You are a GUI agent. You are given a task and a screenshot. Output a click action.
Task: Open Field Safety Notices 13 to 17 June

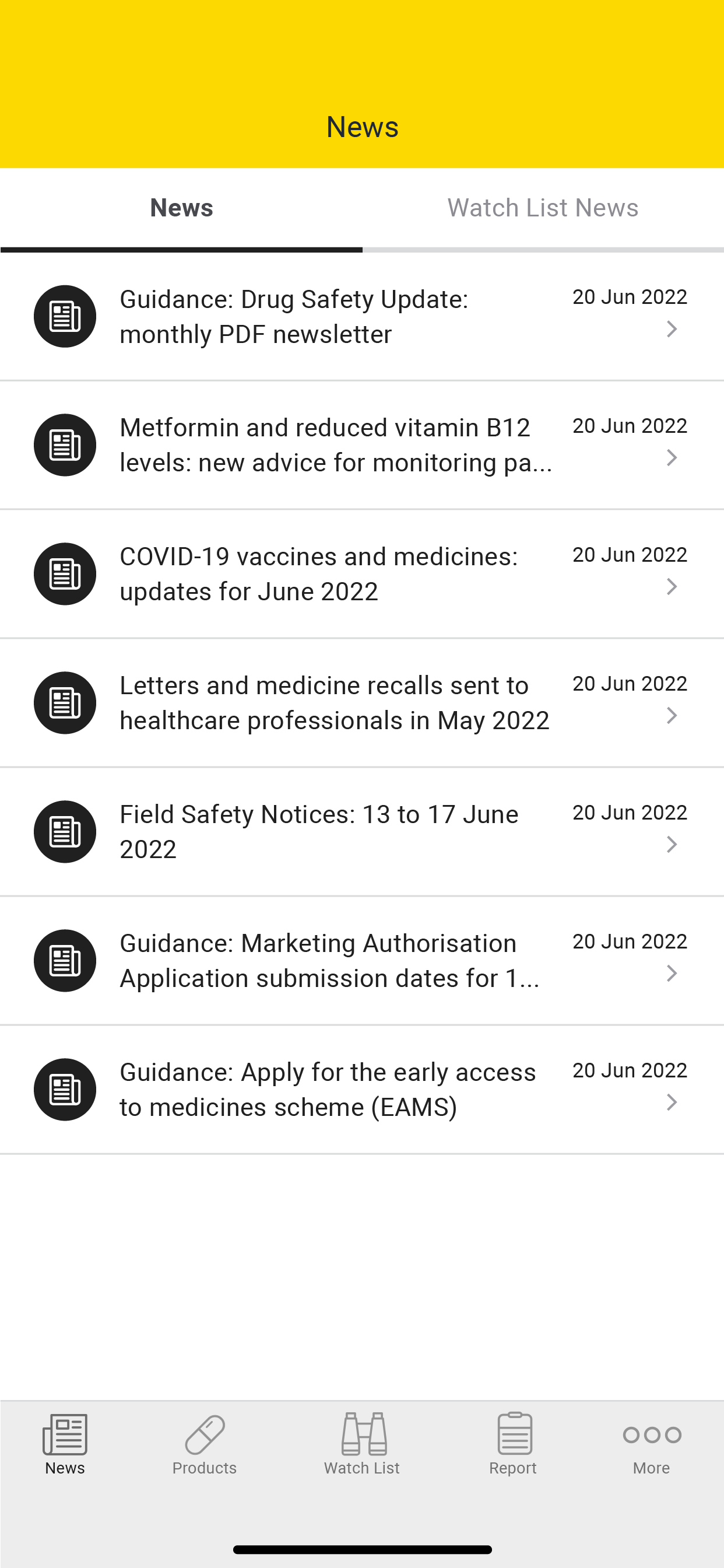coord(362,832)
